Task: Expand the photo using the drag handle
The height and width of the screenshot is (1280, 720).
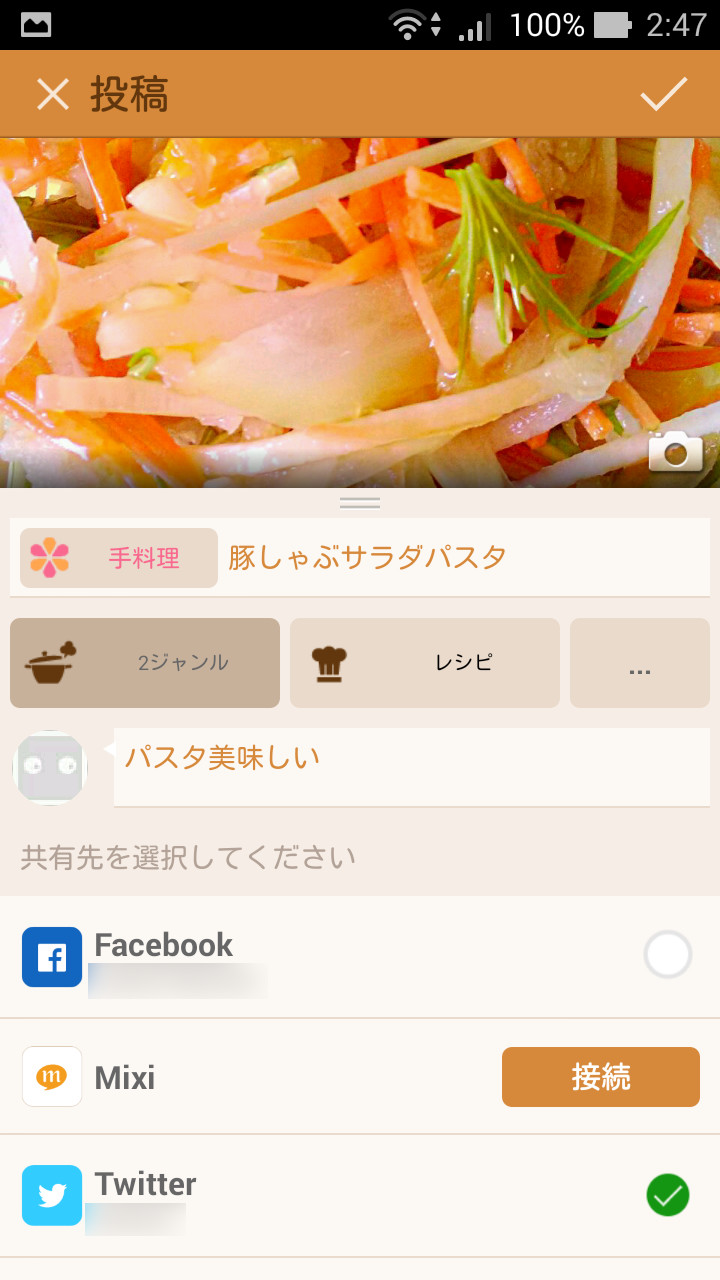Action: click(x=359, y=501)
